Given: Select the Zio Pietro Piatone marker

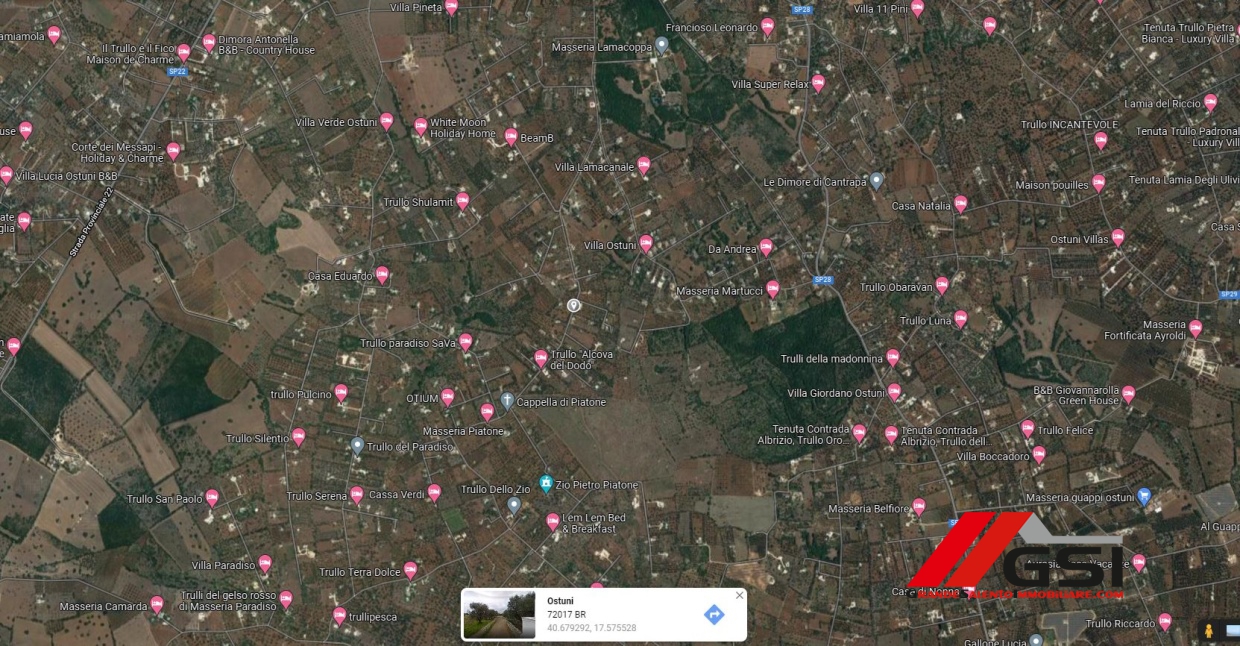Looking at the screenshot, I should 546,483.
